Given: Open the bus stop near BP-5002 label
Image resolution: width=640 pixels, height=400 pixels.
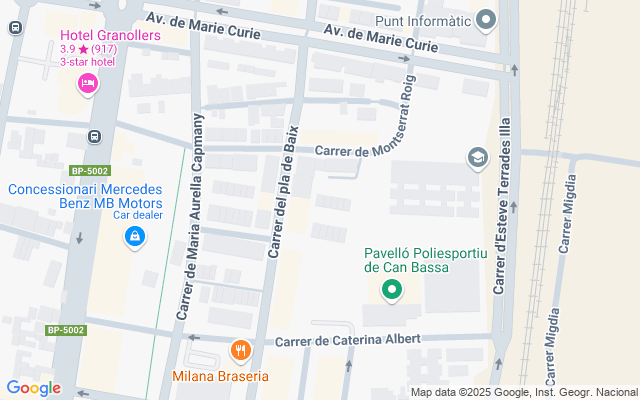Looking at the screenshot, I should tap(93, 138).
